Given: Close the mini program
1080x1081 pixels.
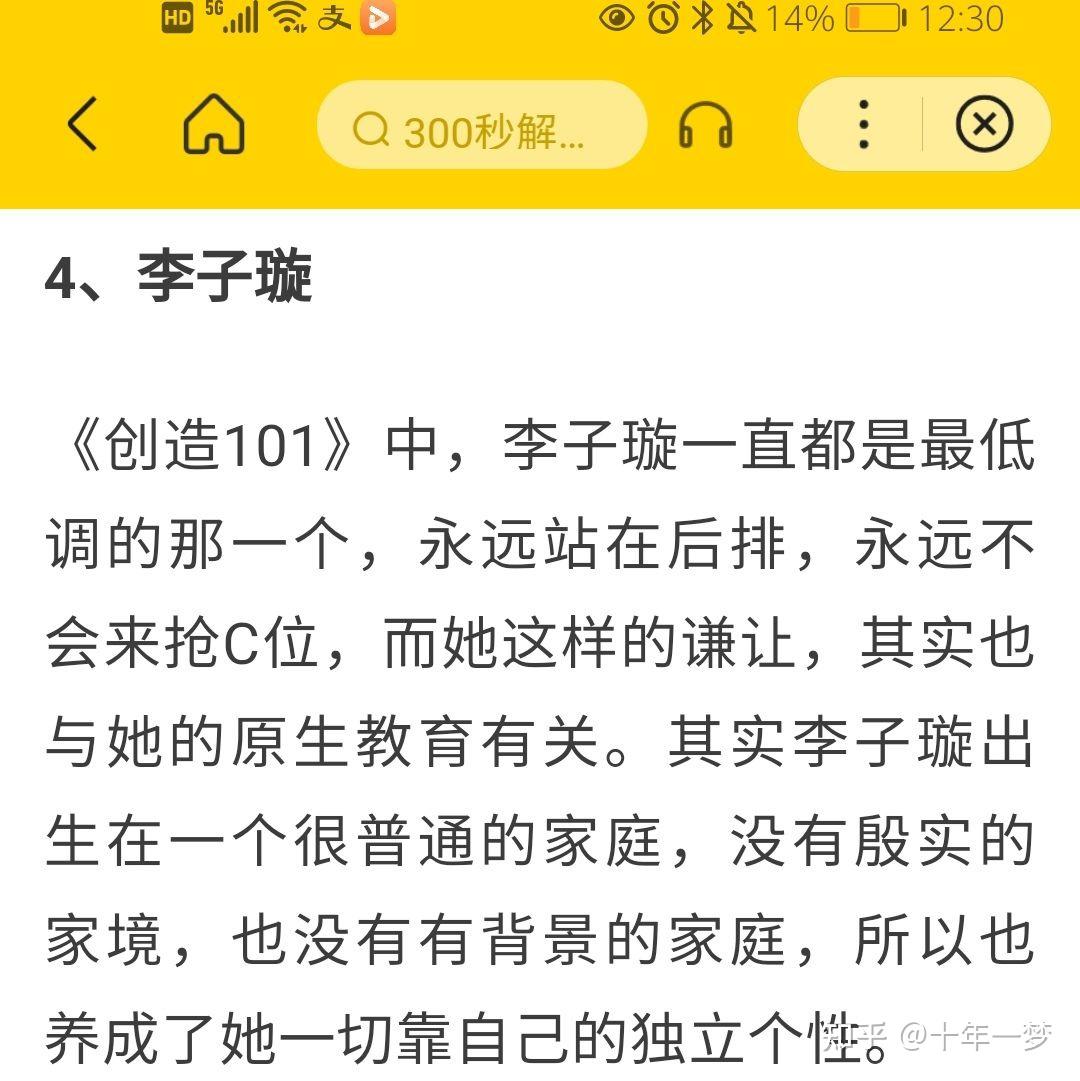Looking at the screenshot, I should tap(984, 125).
